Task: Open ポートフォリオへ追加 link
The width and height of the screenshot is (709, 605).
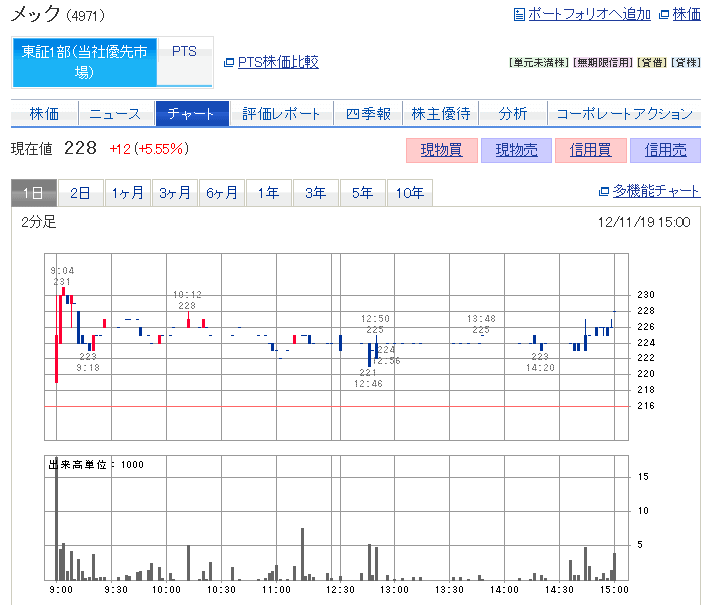Action: click(x=588, y=14)
